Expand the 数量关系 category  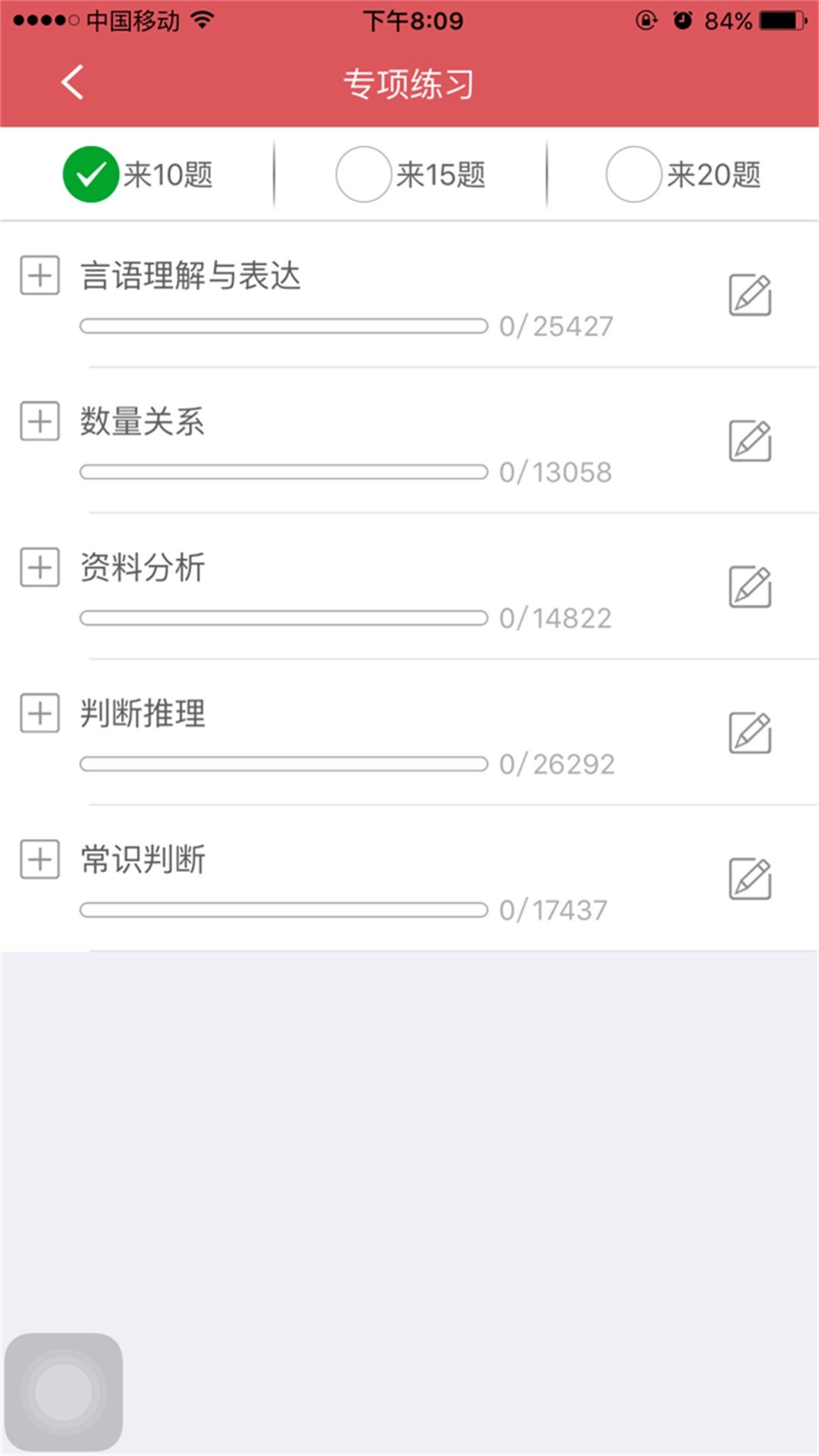(39, 422)
